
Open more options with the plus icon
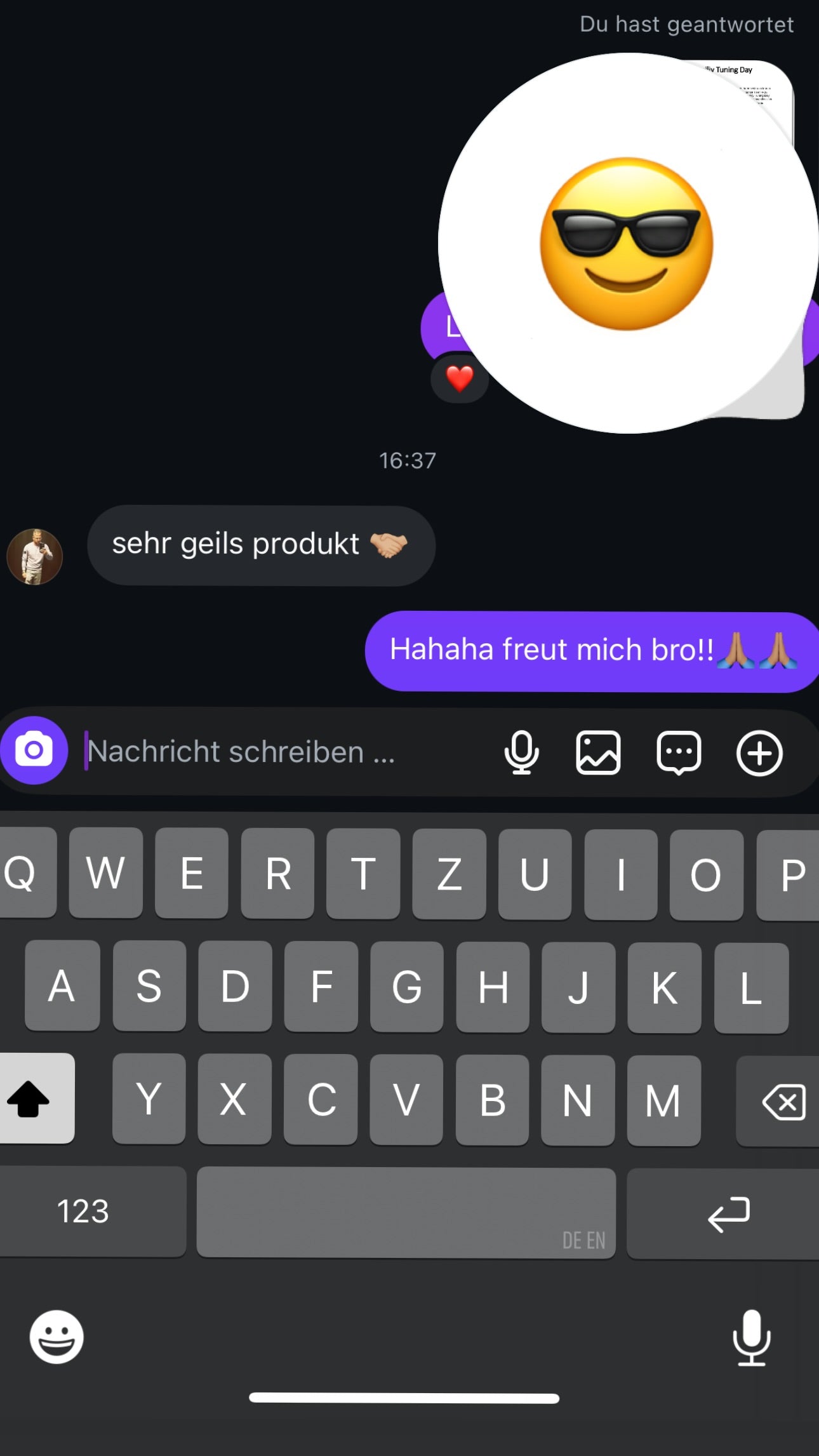(x=759, y=752)
